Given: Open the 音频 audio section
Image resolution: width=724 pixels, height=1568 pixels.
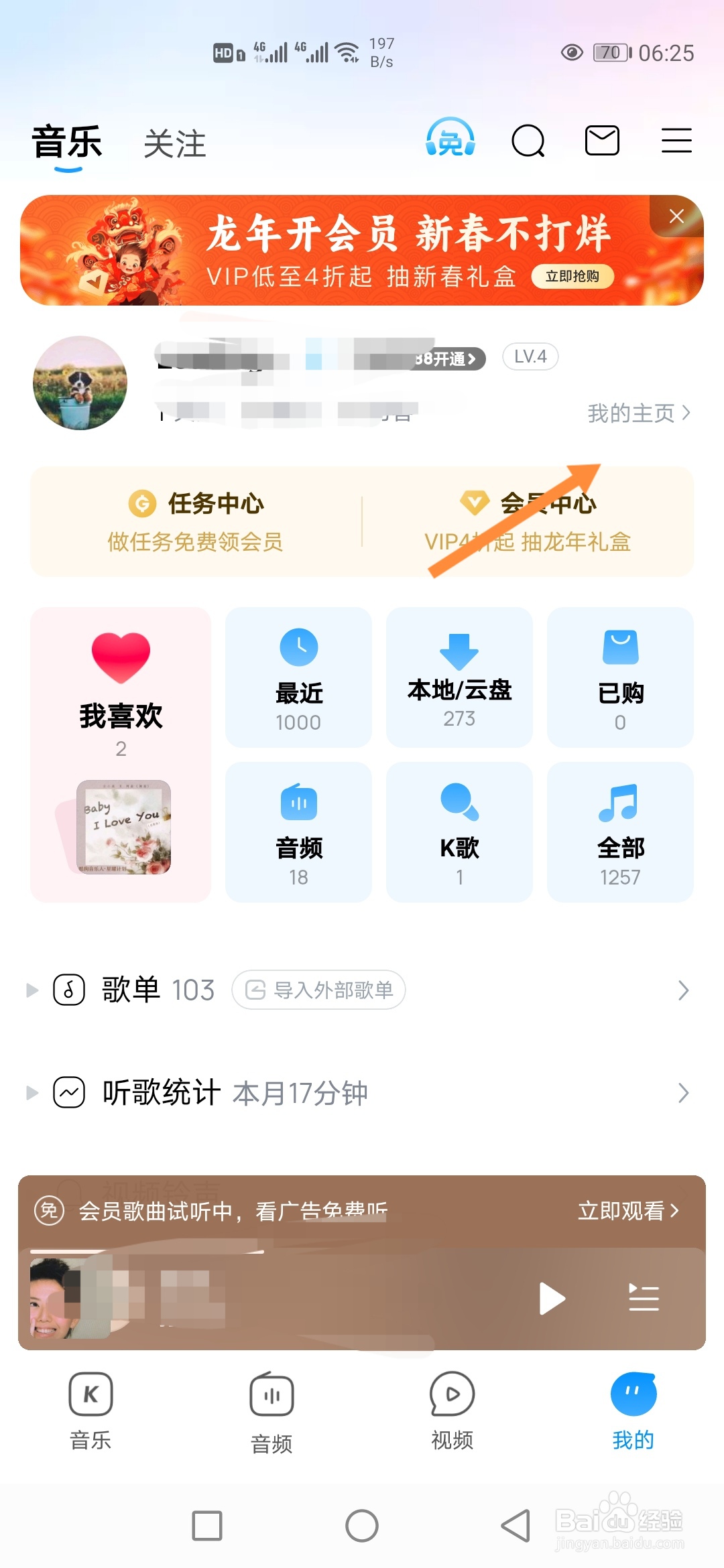Looking at the screenshot, I should click(298, 831).
